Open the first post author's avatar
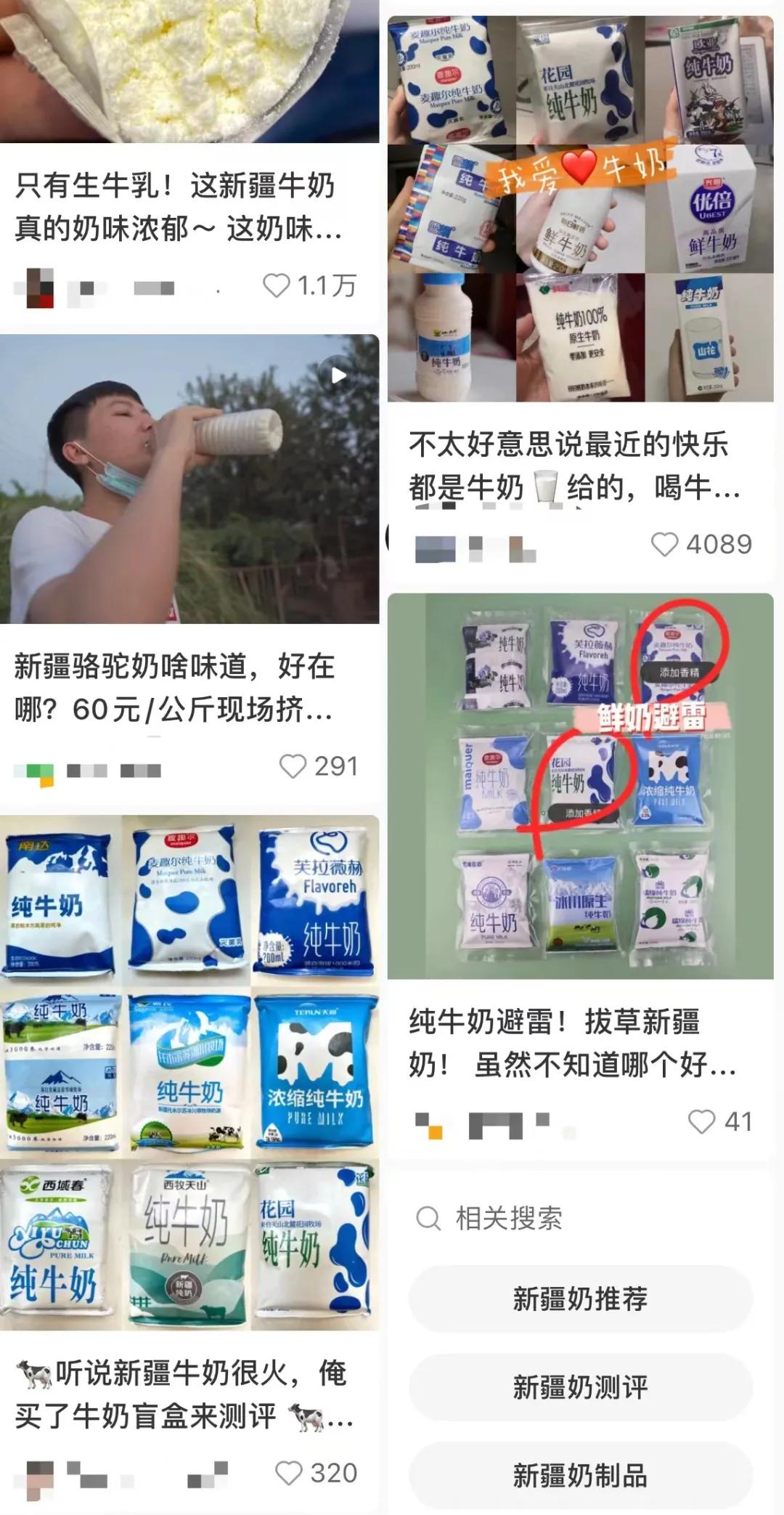The width and height of the screenshot is (784, 1515). [x=40, y=286]
